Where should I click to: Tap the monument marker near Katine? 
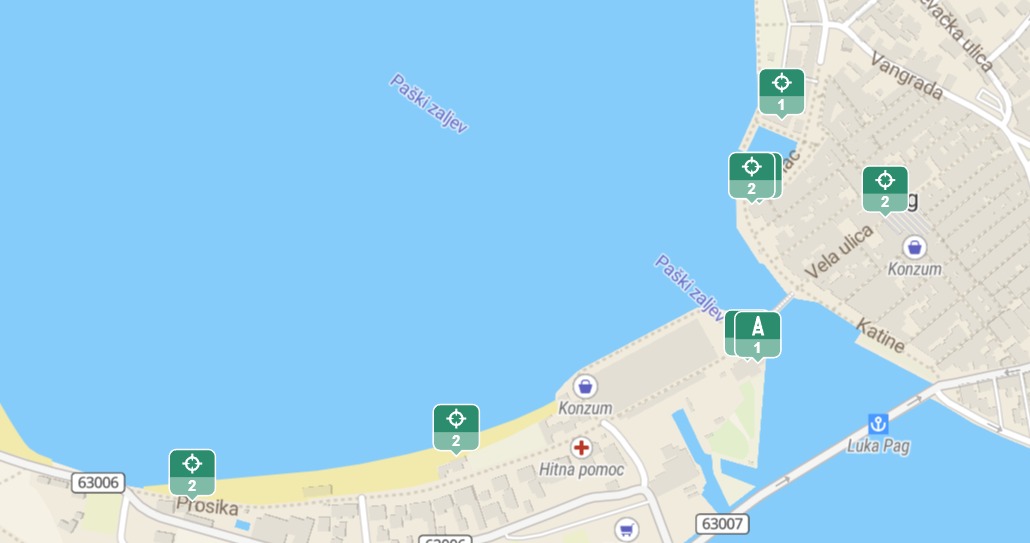758,333
